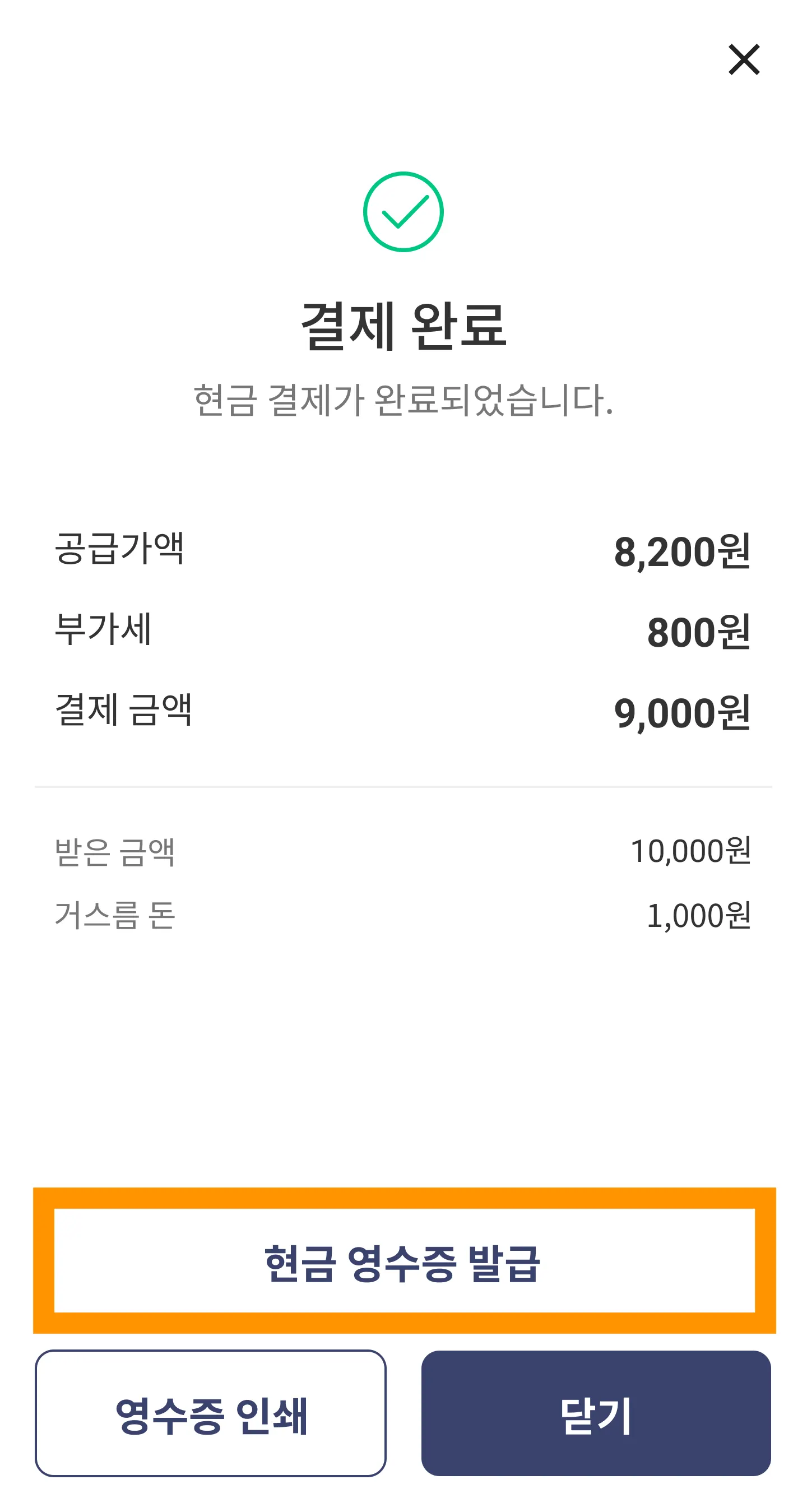This screenshot has width=807, height=1512.
Task: Issue a cash receipt (현금 영수증 발급)
Action: click(x=404, y=1261)
